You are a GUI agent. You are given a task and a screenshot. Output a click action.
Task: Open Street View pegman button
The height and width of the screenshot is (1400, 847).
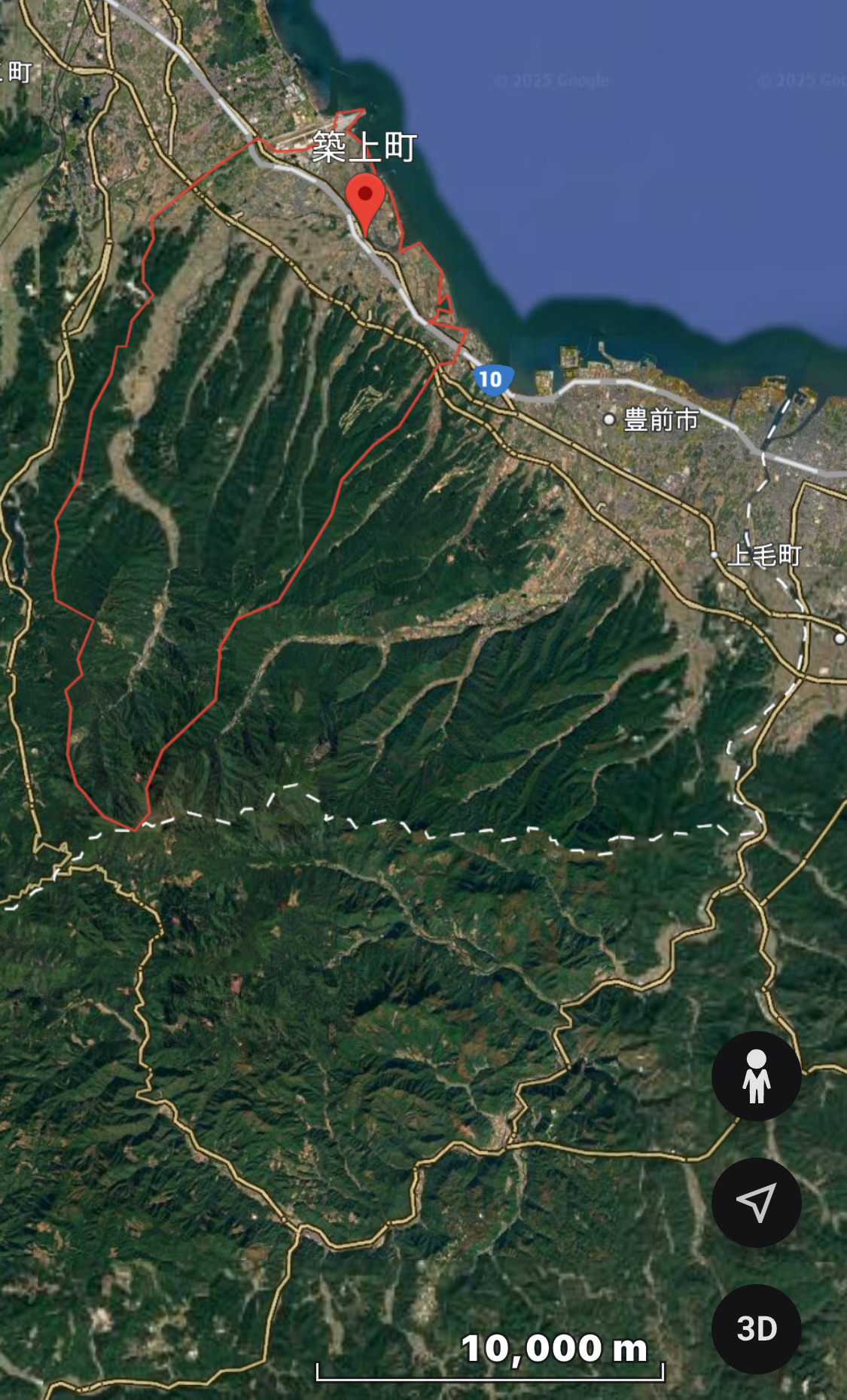(756, 1076)
